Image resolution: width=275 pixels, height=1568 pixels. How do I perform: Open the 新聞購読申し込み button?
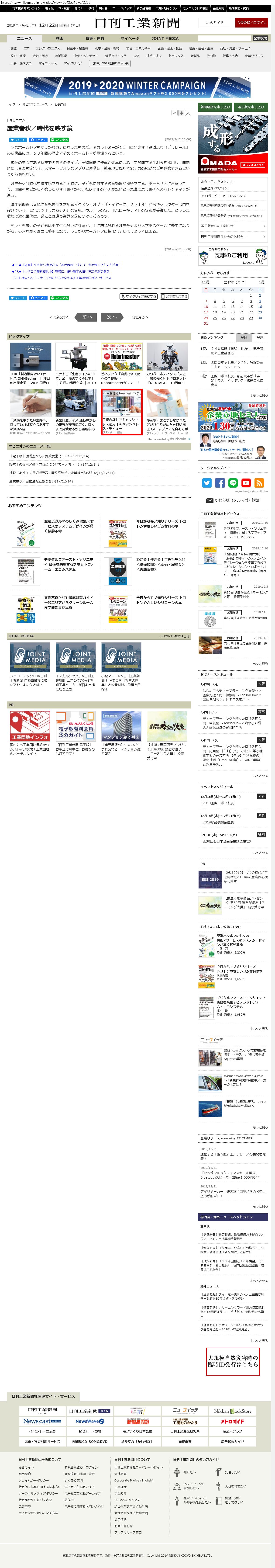[215, 107]
